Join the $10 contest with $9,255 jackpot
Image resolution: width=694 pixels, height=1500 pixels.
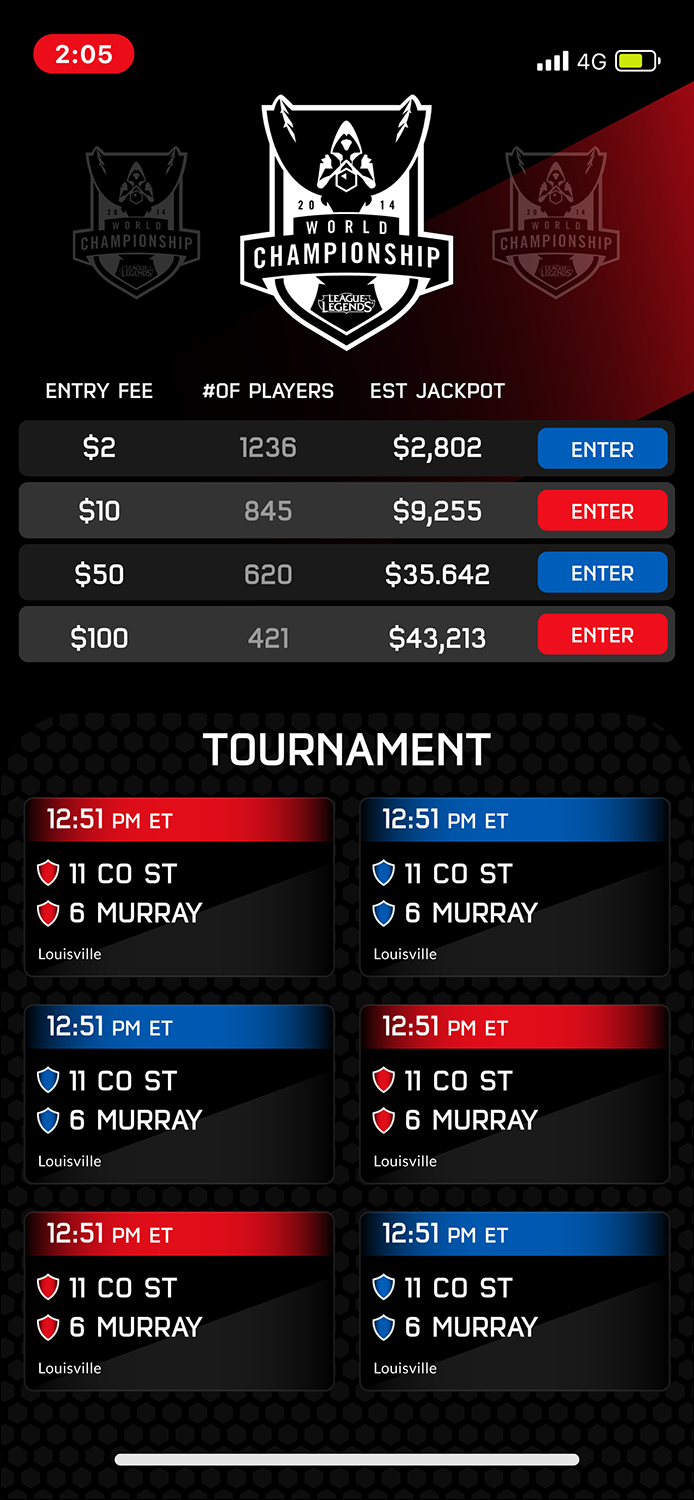click(602, 511)
